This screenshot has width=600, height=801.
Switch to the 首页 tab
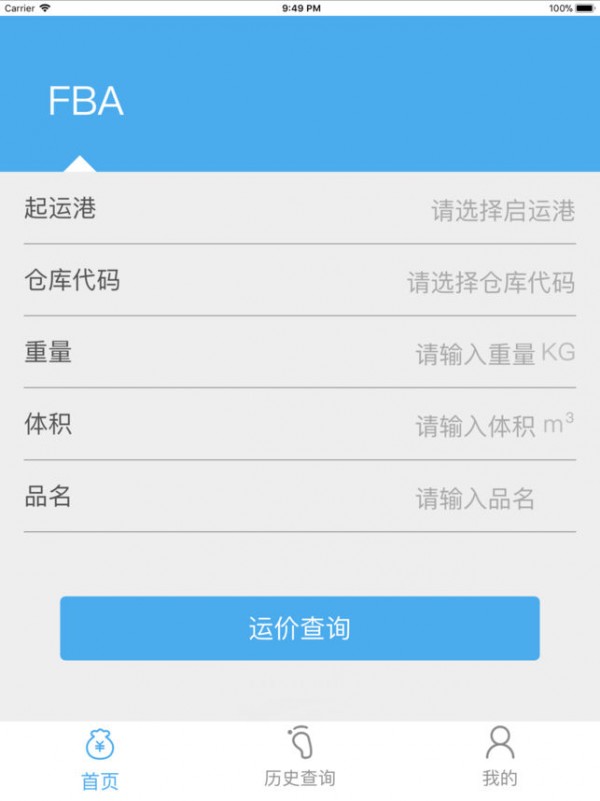tap(100, 760)
